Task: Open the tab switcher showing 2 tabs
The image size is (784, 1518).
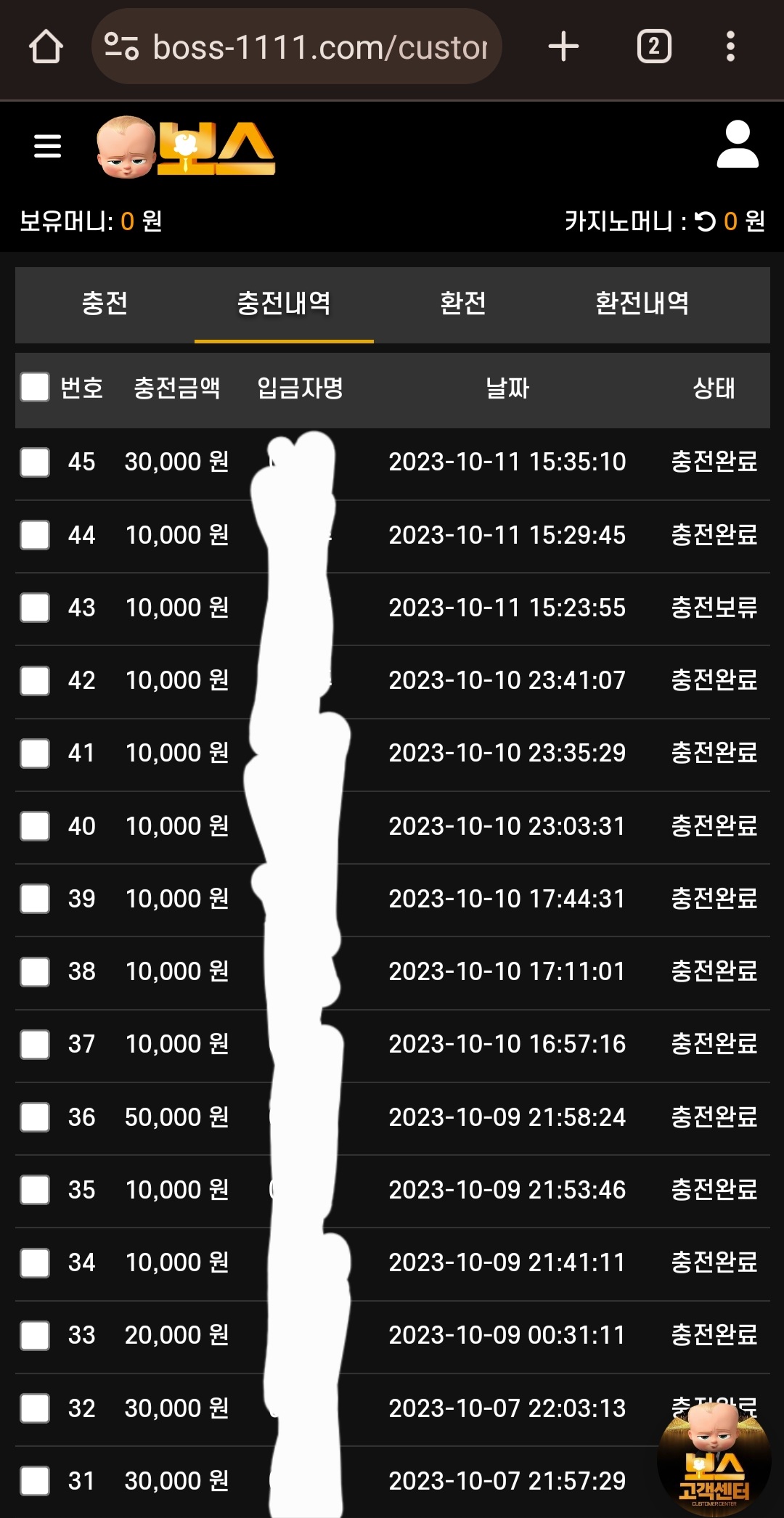Action: point(653,47)
